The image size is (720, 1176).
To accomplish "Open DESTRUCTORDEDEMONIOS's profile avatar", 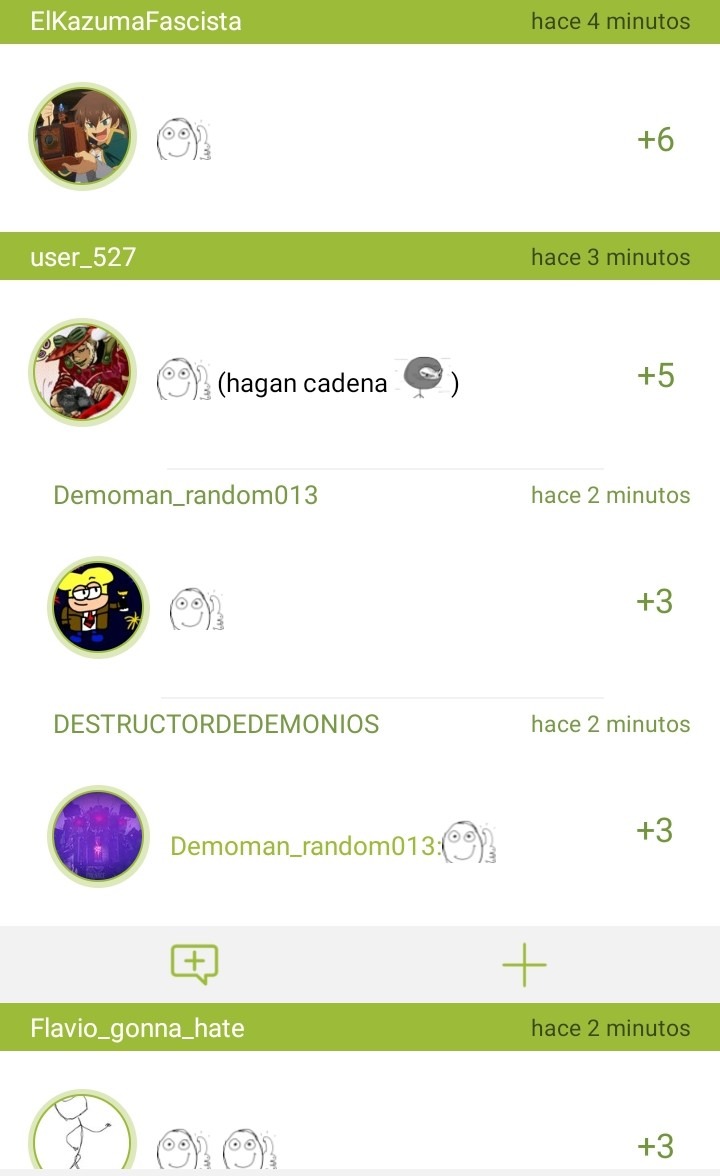I will (98, 836).
